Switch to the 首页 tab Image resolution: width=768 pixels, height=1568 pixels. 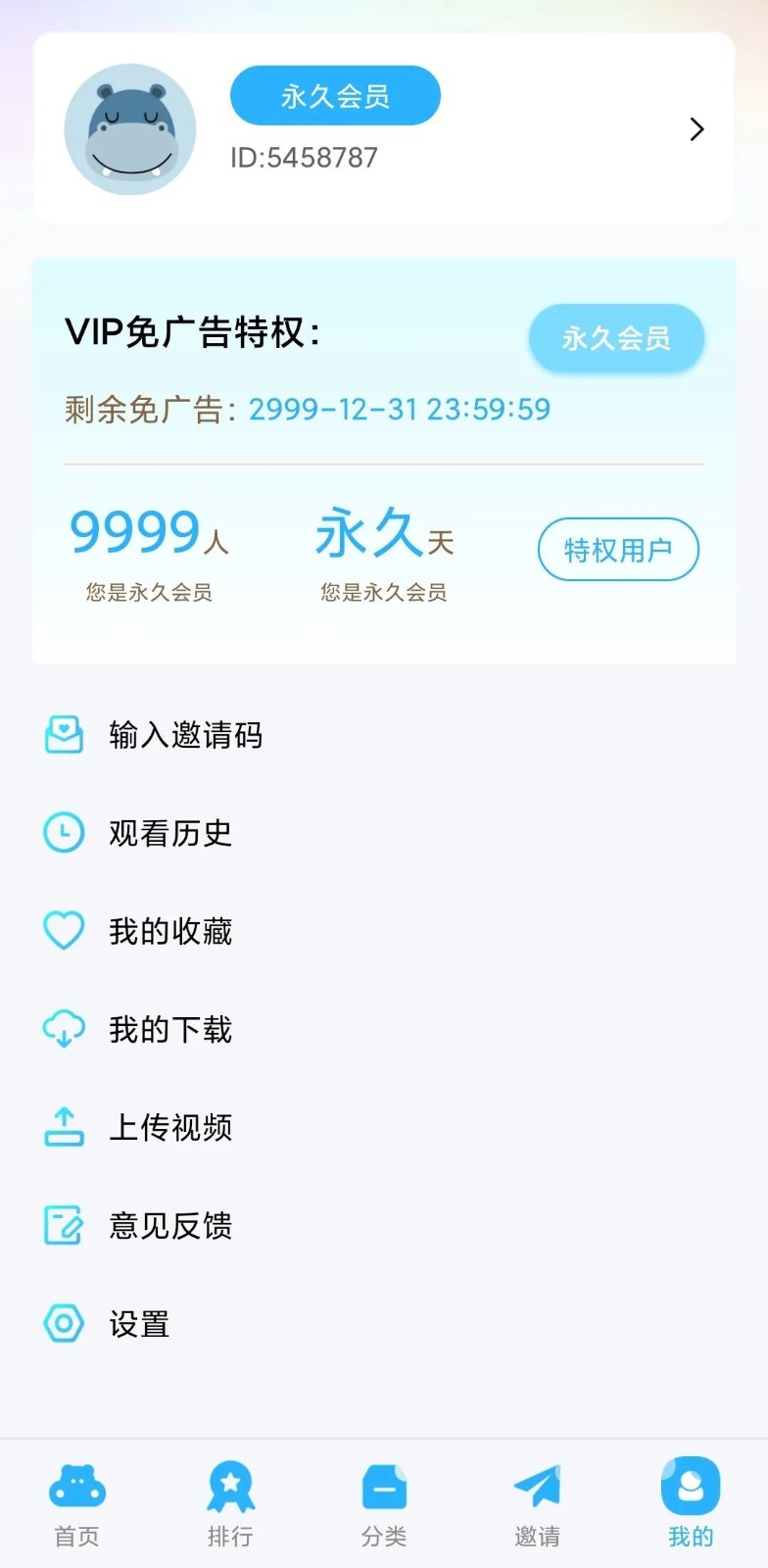[x=76, y=1509]
